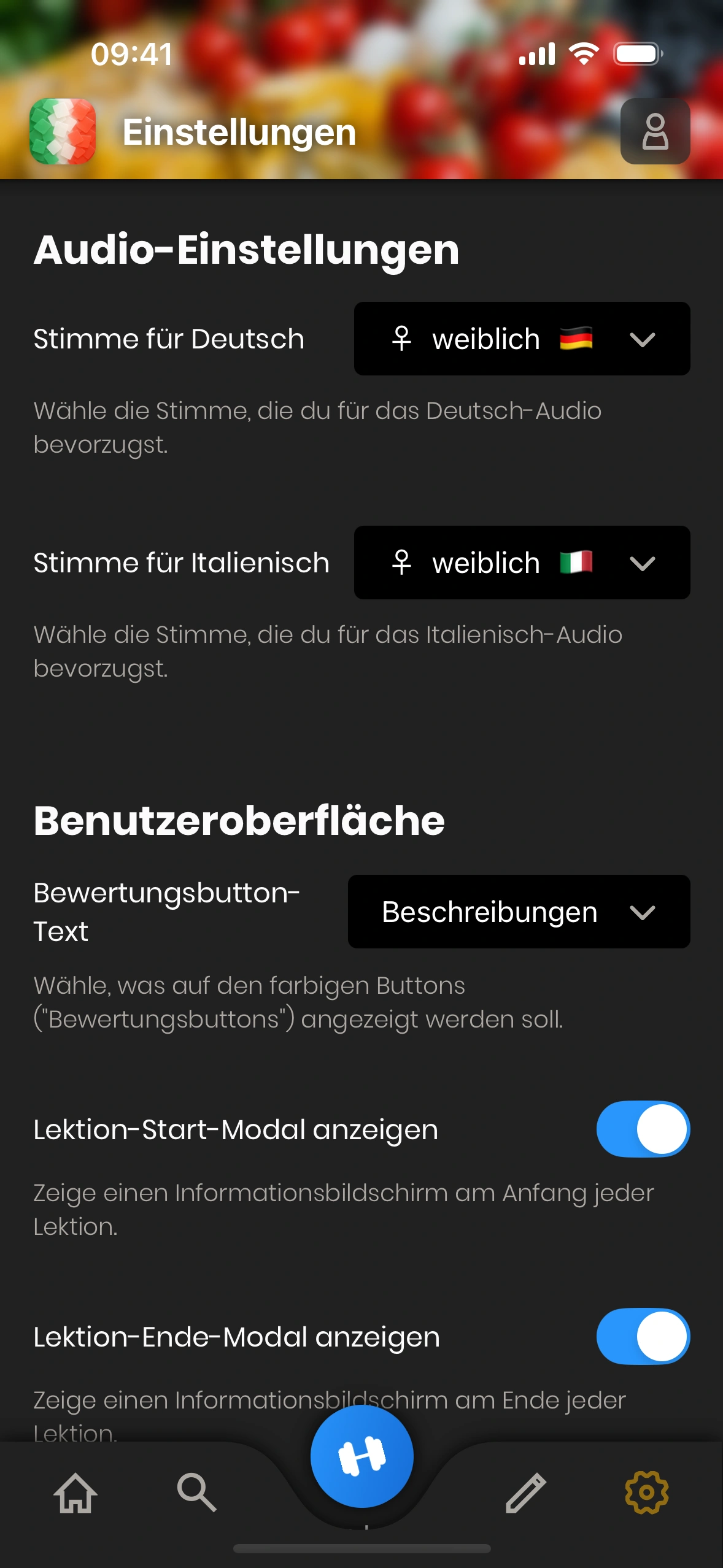Open the Bewertungsbutton-Text dropdown
The width and height of the screenshot is (723, 1568).
point(519,912)
